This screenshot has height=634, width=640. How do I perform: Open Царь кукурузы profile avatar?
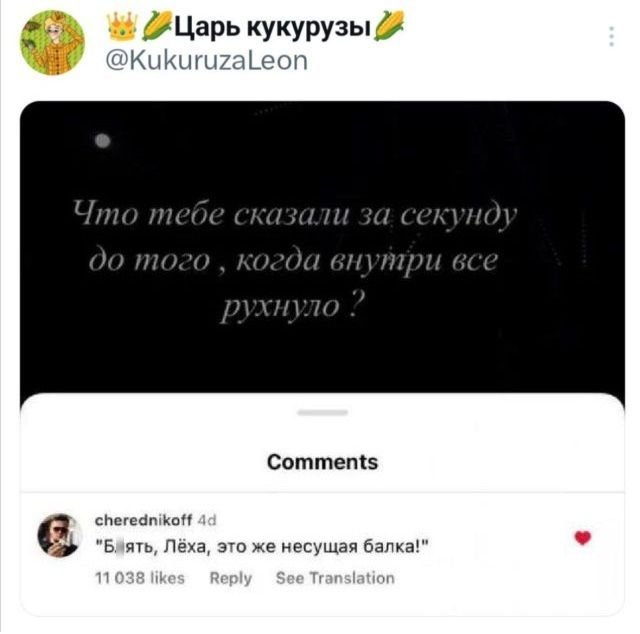[x=52, y=41]
